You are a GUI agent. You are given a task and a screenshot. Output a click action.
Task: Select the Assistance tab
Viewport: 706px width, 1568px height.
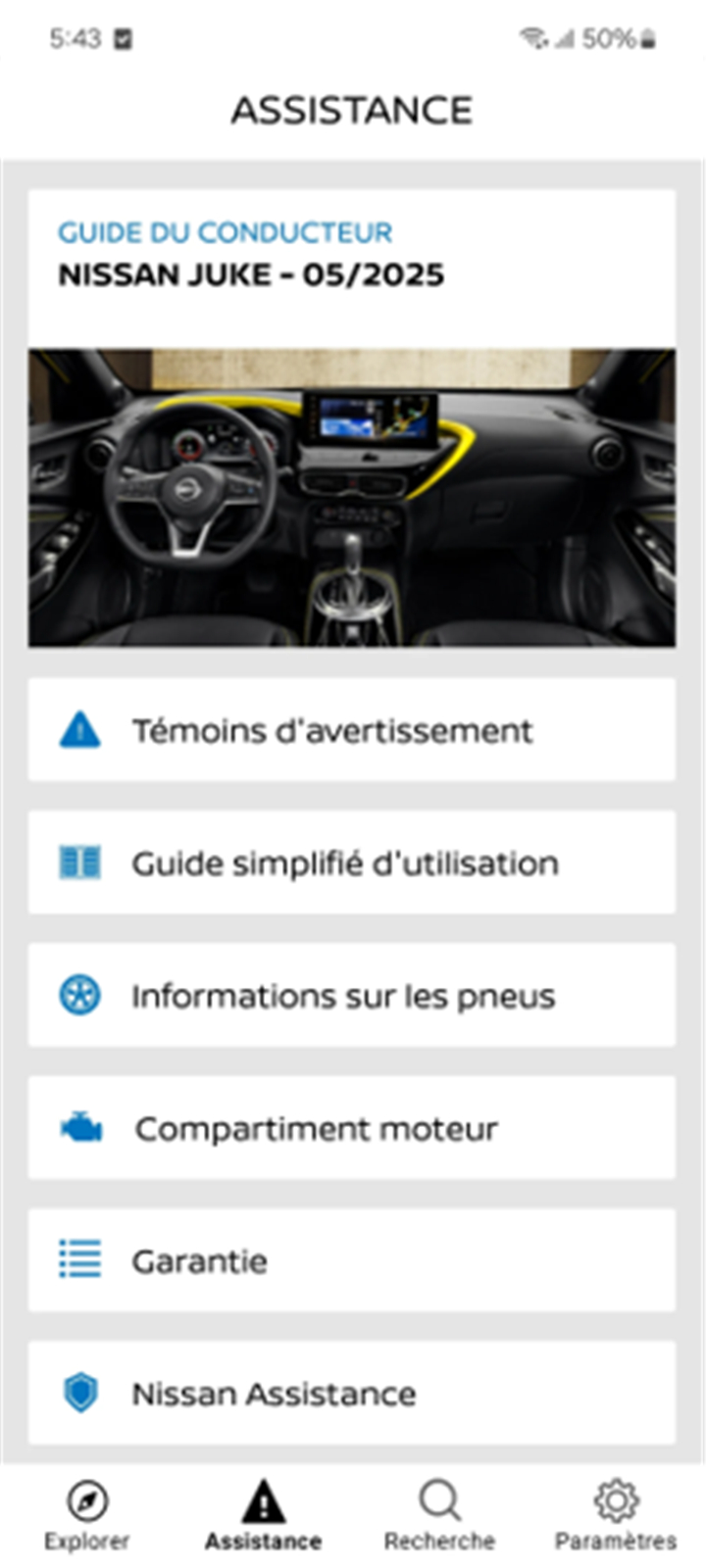tap(263, 1515)
